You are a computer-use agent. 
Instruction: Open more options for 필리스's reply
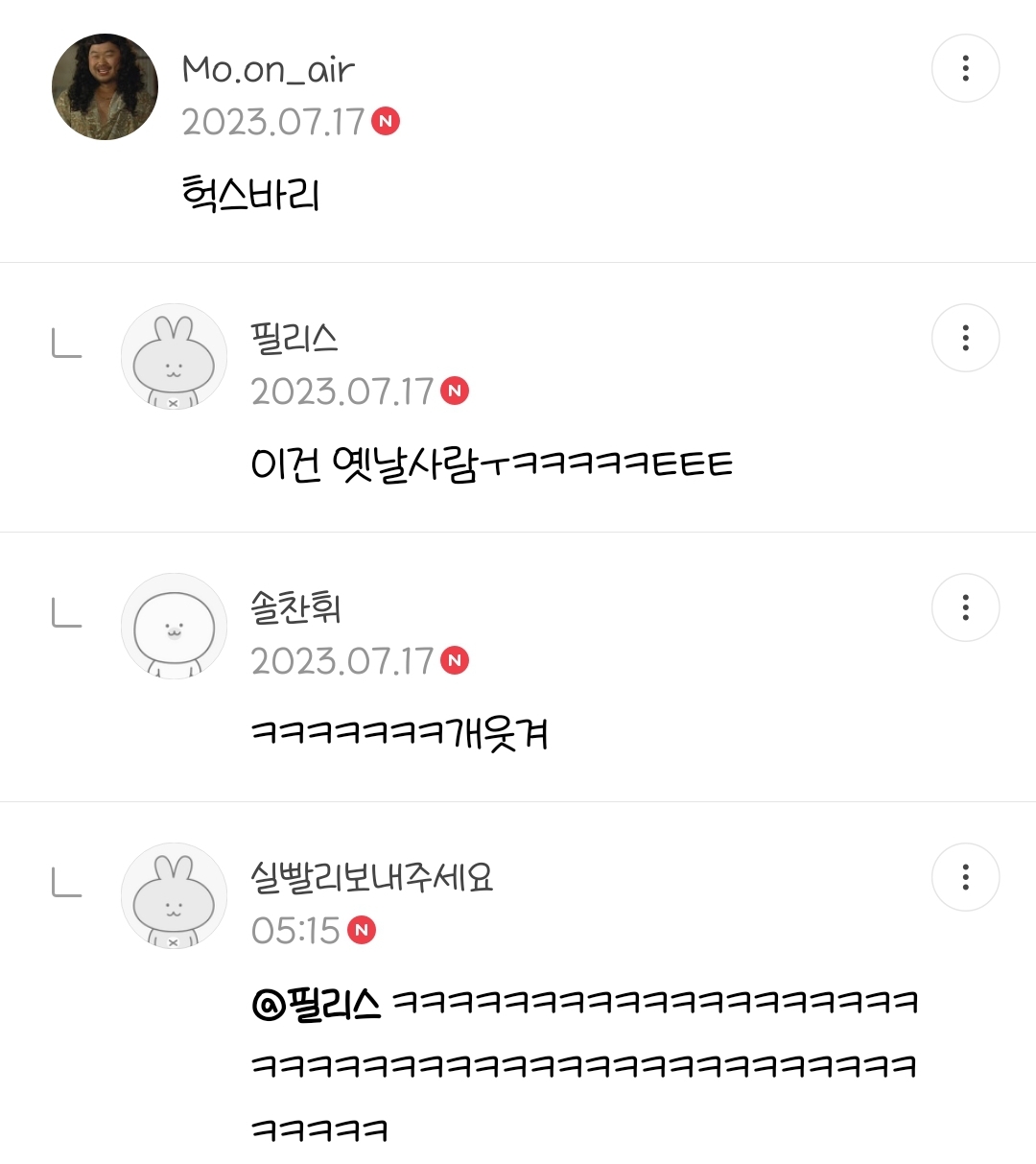click(x=965, y=338)
